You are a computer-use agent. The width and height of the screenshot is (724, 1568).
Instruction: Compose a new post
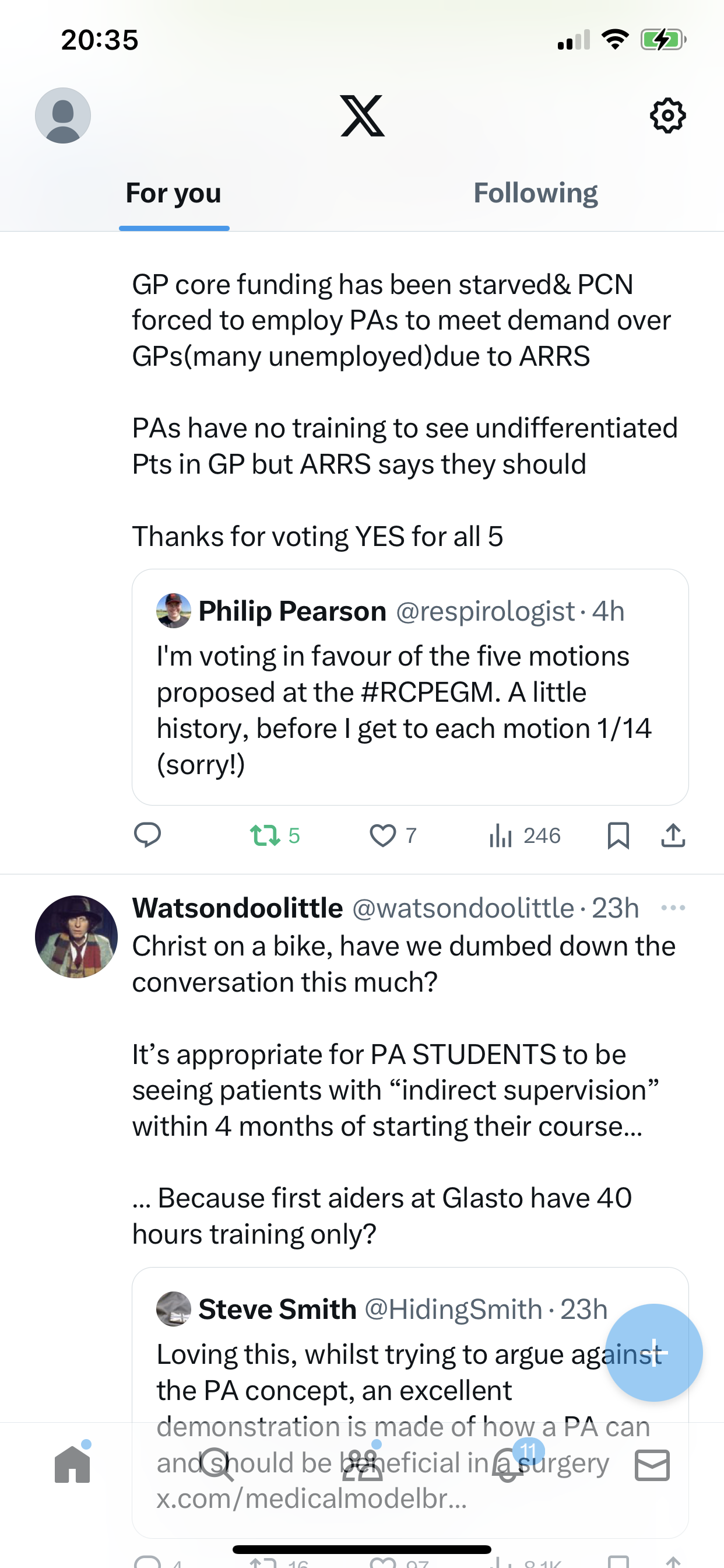point(654,1353)
